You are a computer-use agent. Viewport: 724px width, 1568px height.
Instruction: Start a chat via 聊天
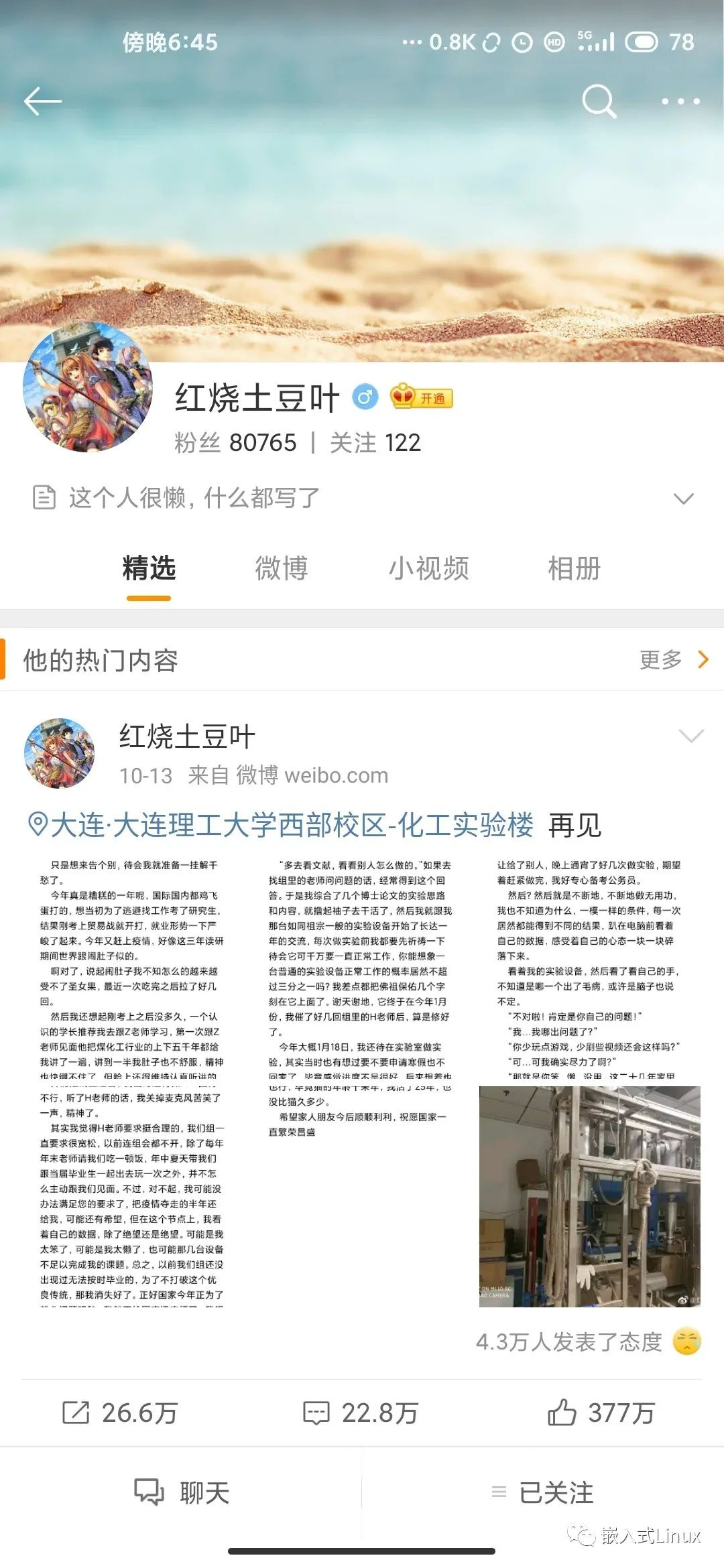click(x=182, y=1492)
